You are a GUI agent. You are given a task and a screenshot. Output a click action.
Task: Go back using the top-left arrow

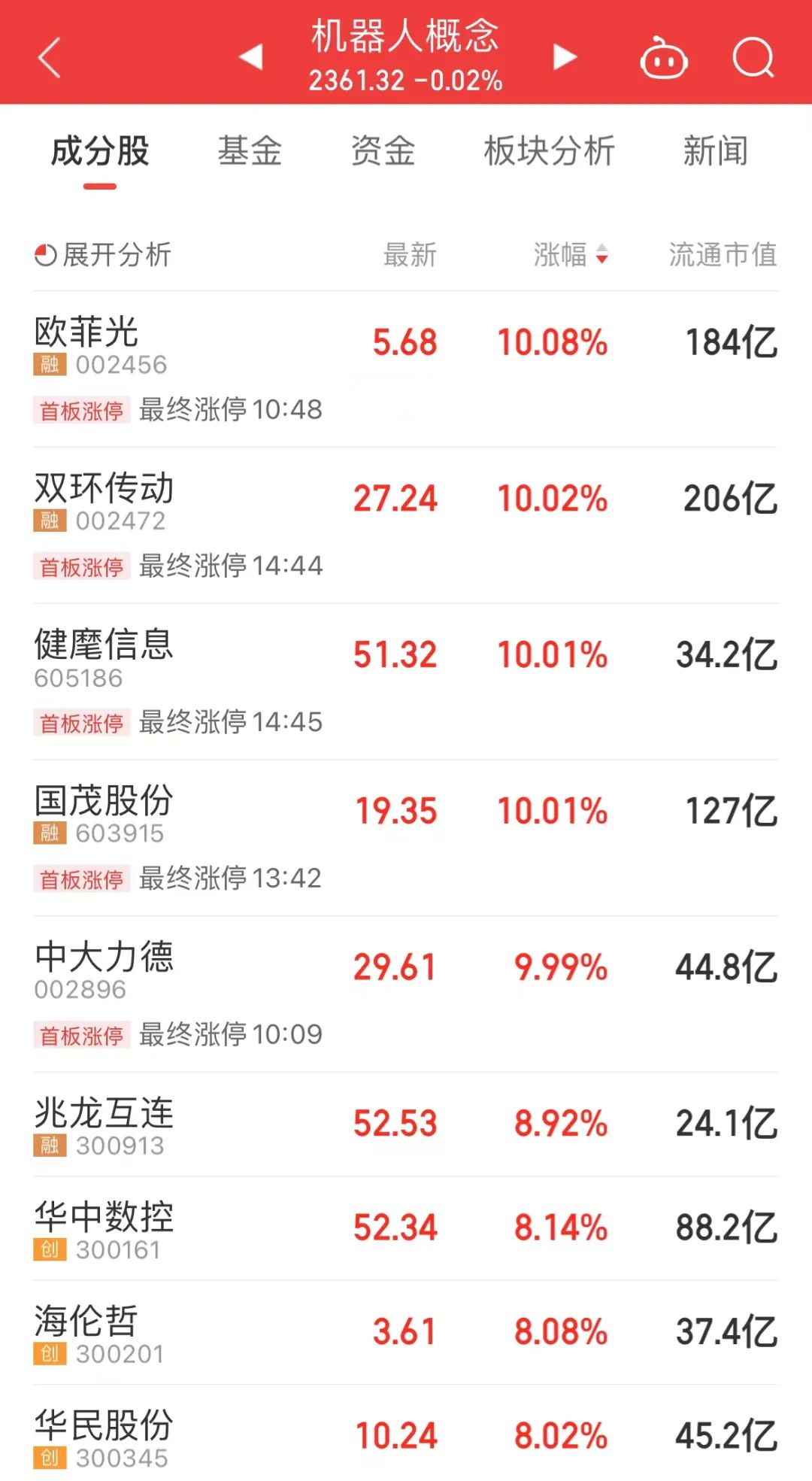50,58
